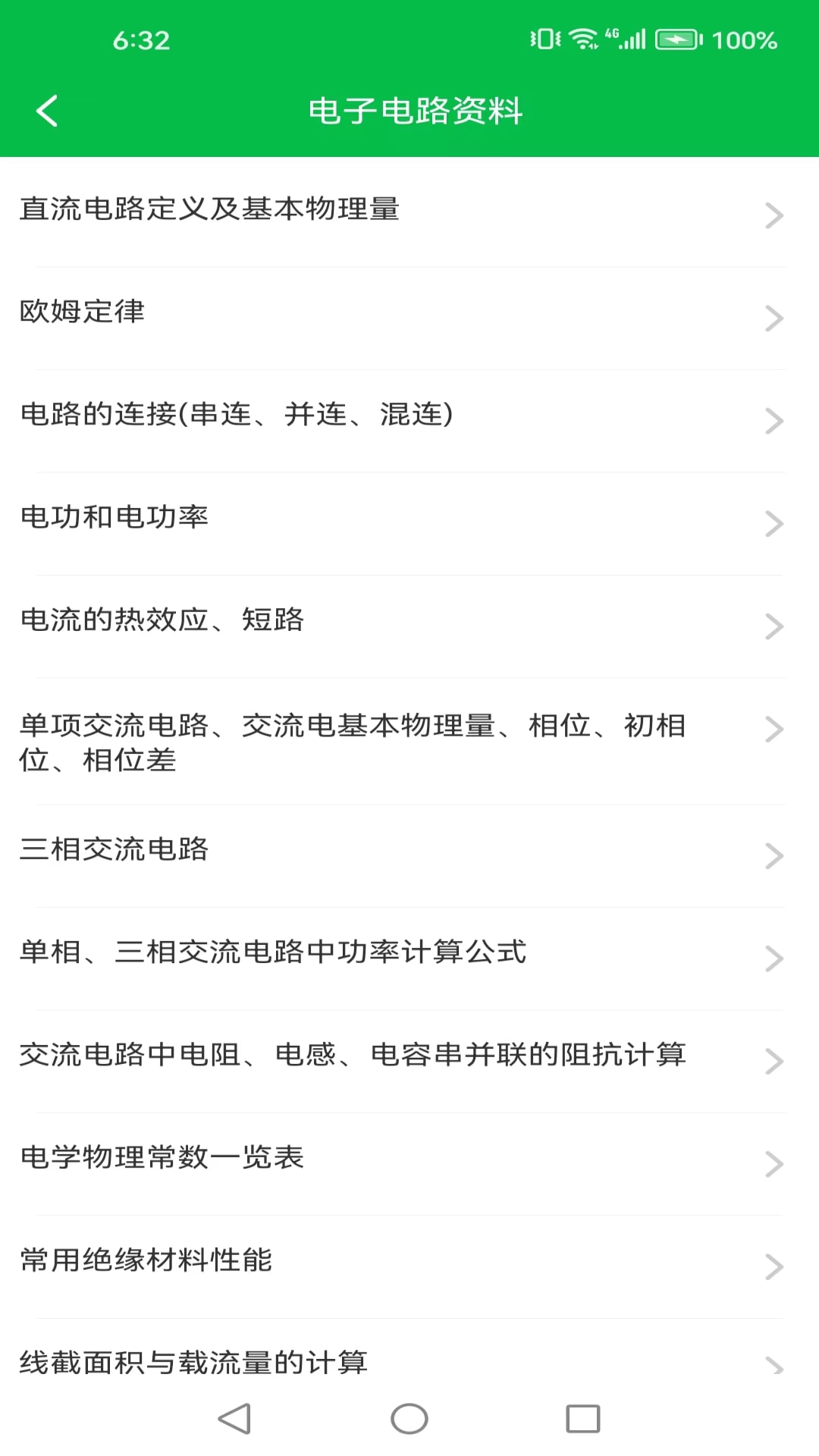Screen dimensions: 819x1456
Task: Go to the system home screen
Action: click(x=409, y=1419)
